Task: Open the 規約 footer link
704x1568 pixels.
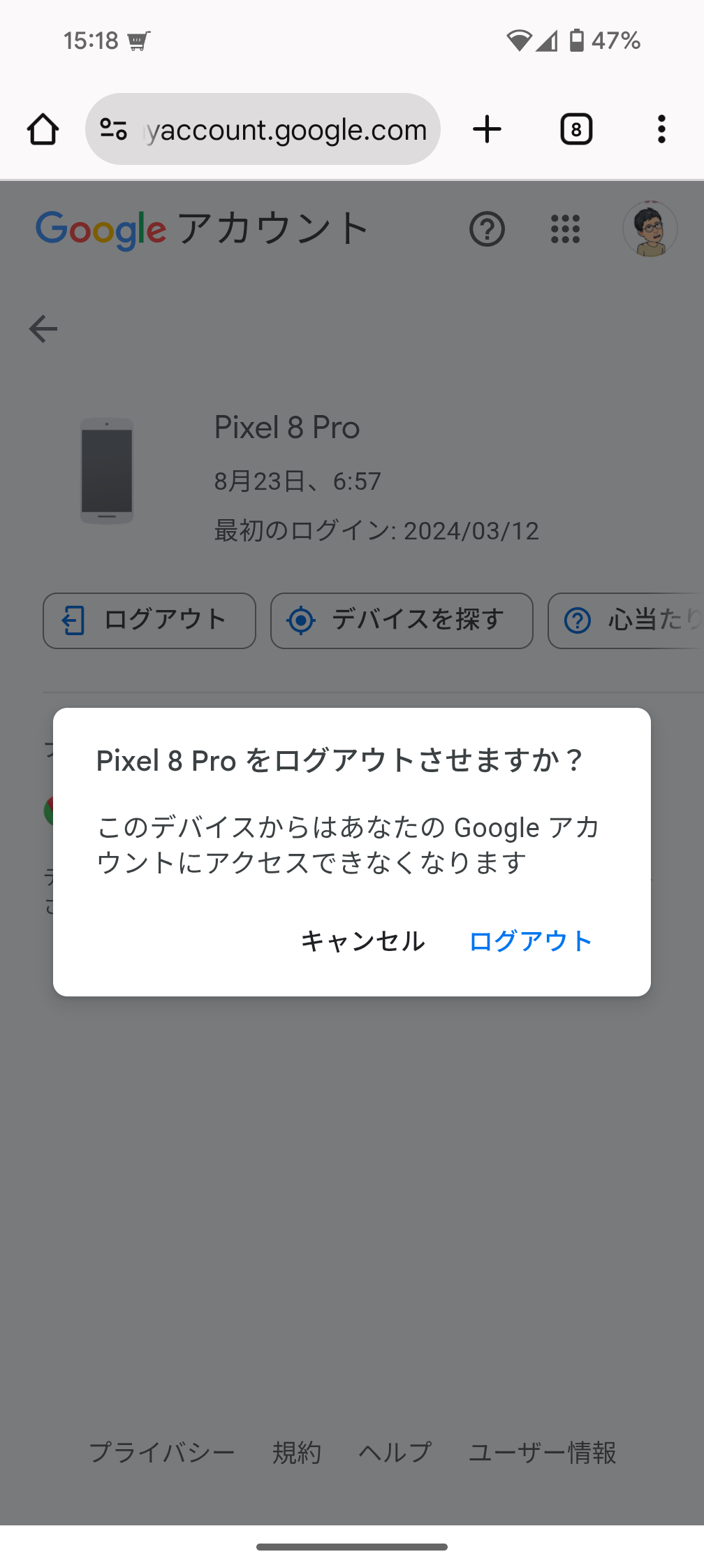Action: coord(297,1453)
